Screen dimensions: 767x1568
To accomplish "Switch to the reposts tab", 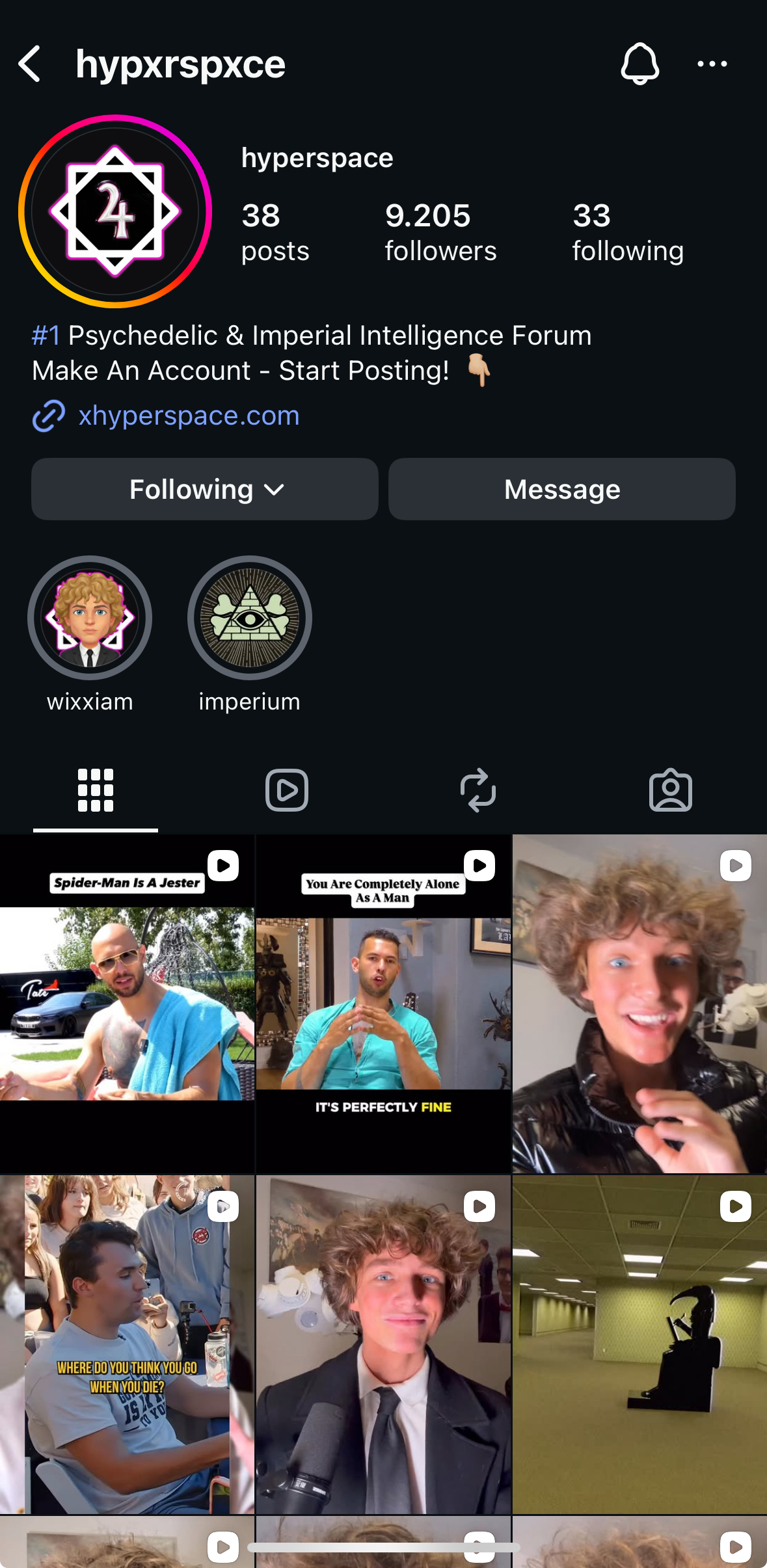I will click(x=478, y=790).
